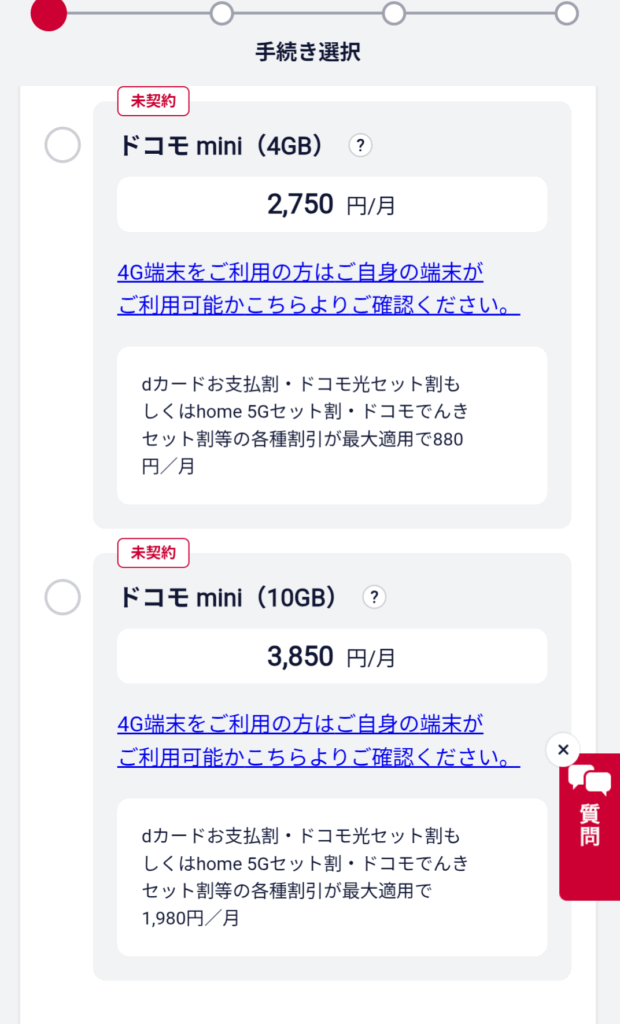Open help icon beside ドコモ mini（4GB）
This screenshot has height=1024, width=620.
[x=360, y=145]
